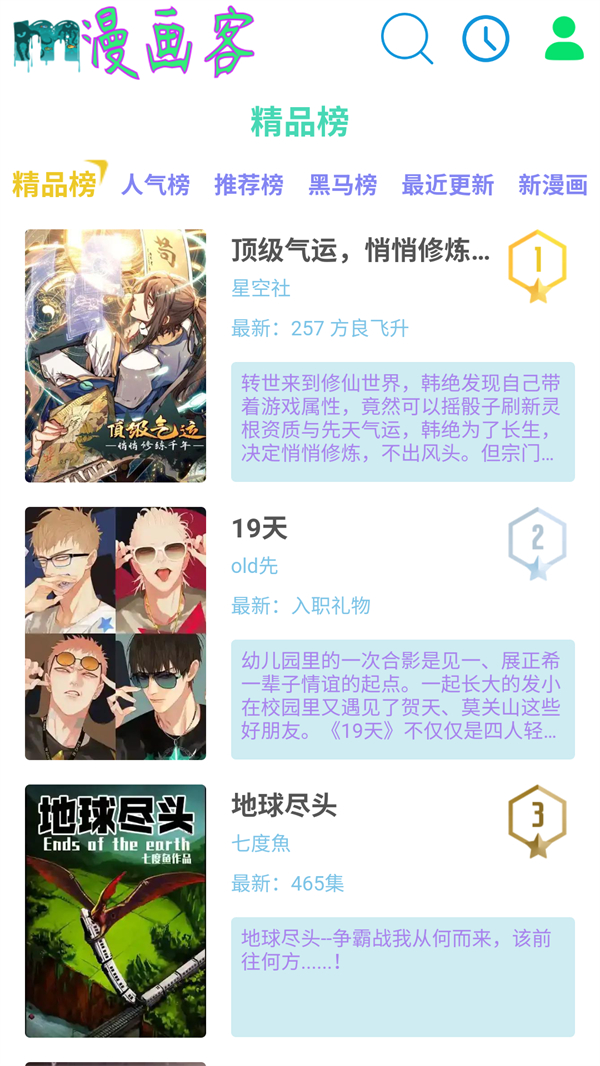Switch to the 黑马榜 tab
The width and height of the screenshot is (600, 1066).
[342, 185]
